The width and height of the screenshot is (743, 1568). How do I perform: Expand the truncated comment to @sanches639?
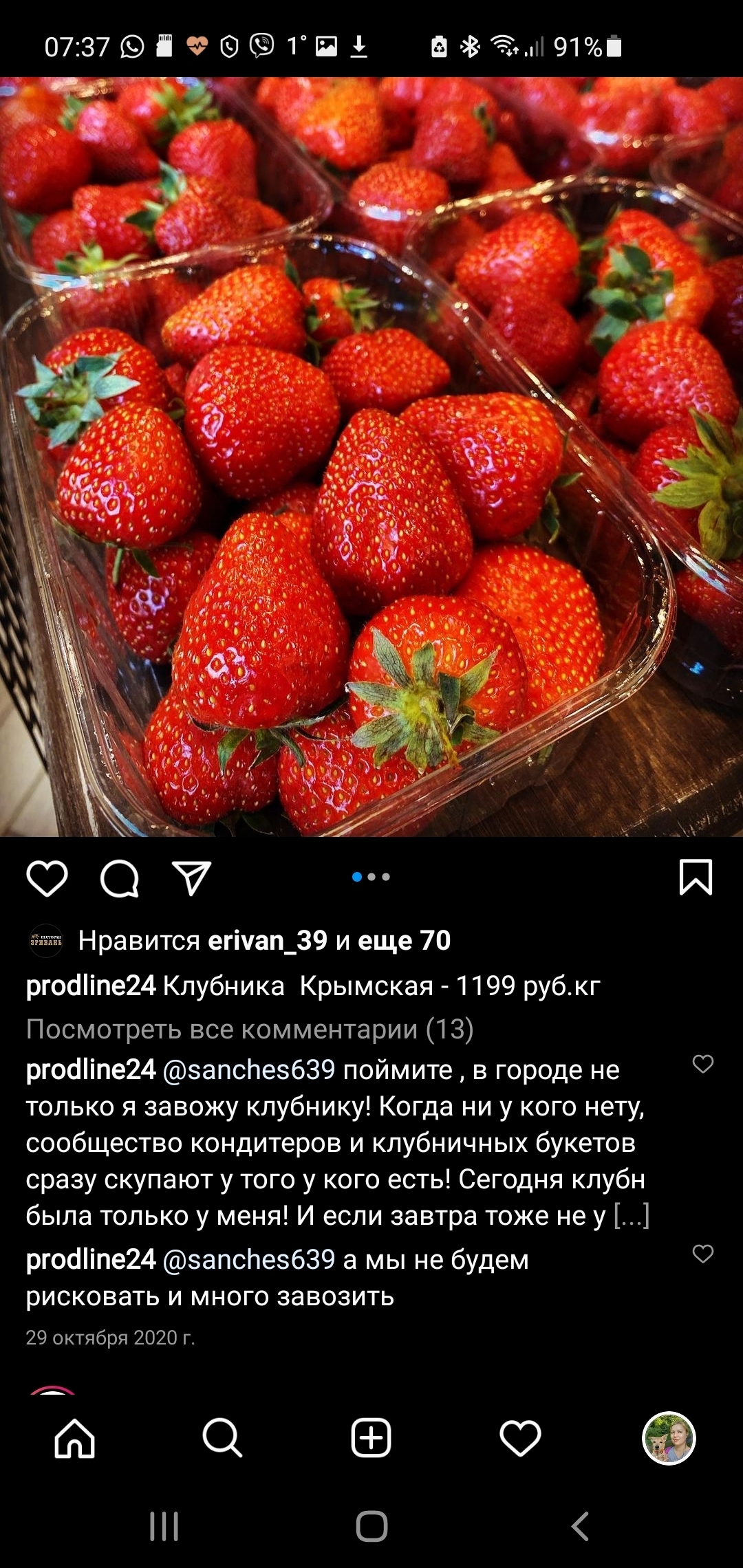(x=632, y=1215)
